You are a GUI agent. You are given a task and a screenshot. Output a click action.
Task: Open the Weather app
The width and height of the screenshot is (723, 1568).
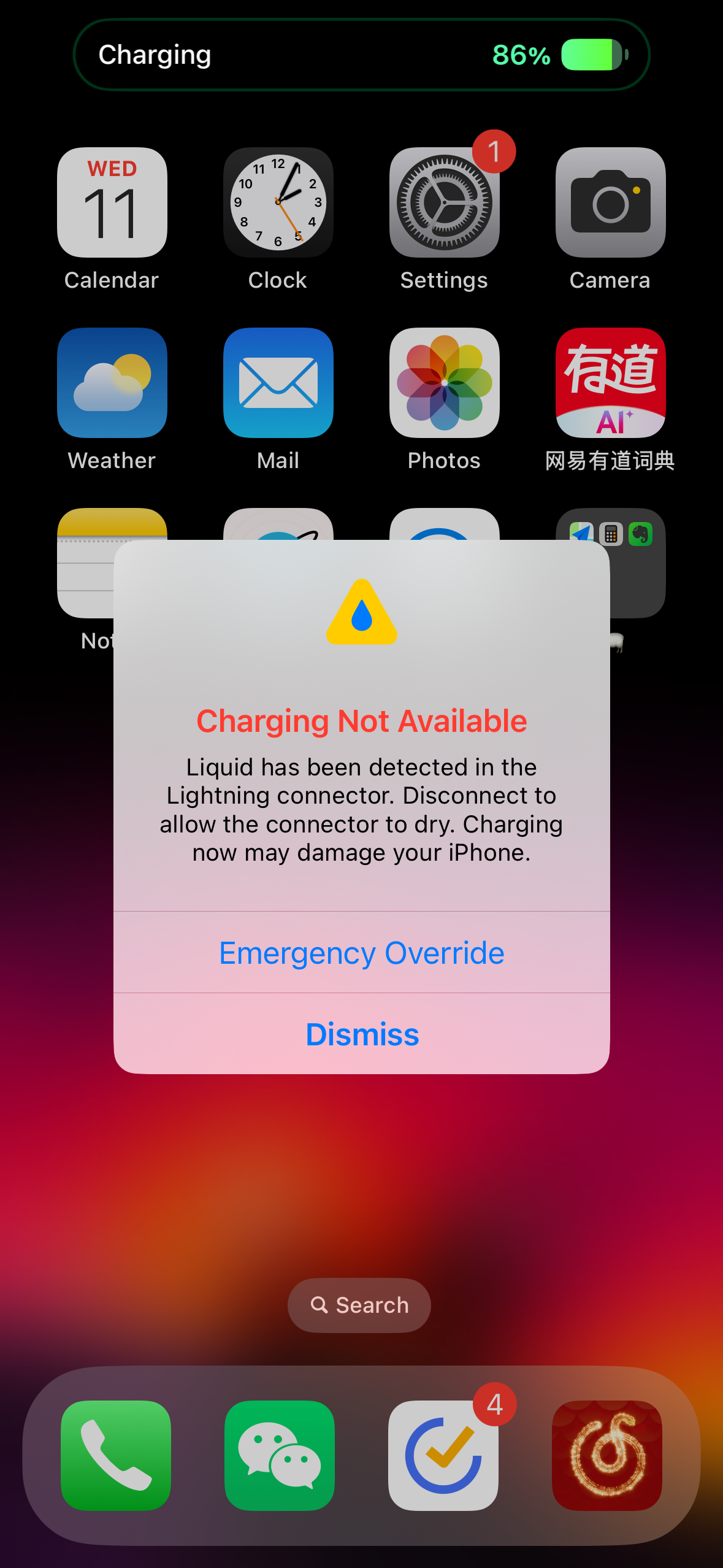click(x=112, y=383)
